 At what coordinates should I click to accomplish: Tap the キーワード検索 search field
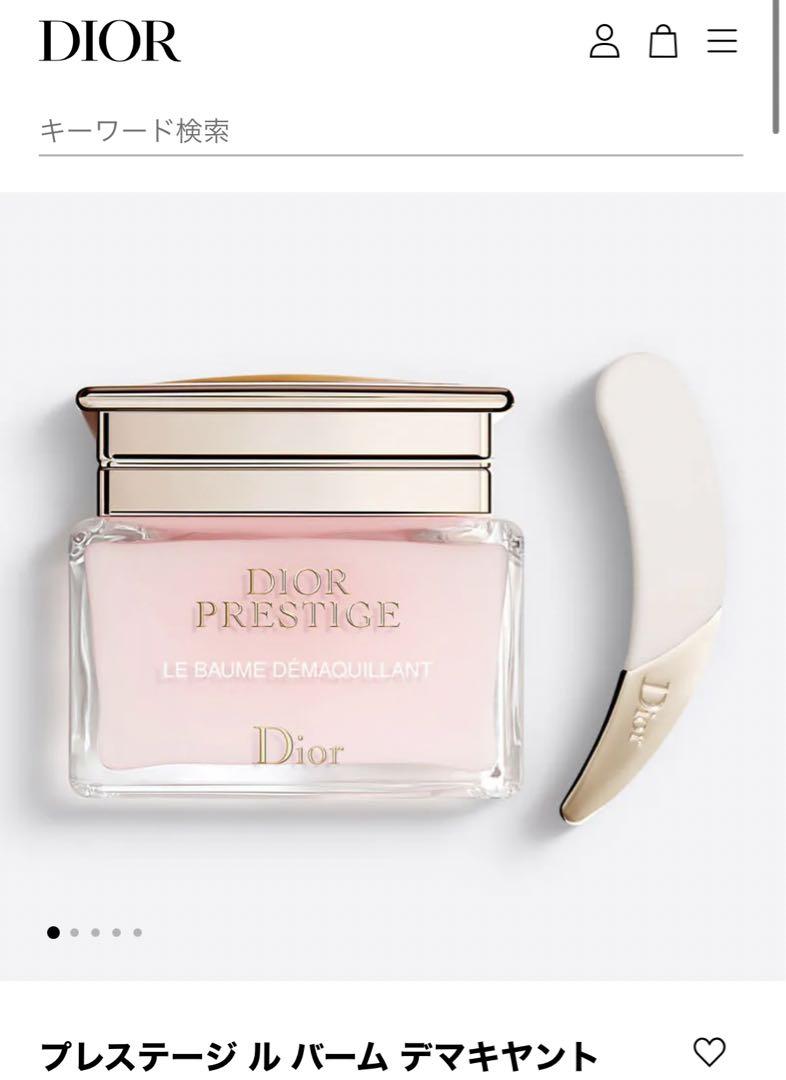[390, 131]
